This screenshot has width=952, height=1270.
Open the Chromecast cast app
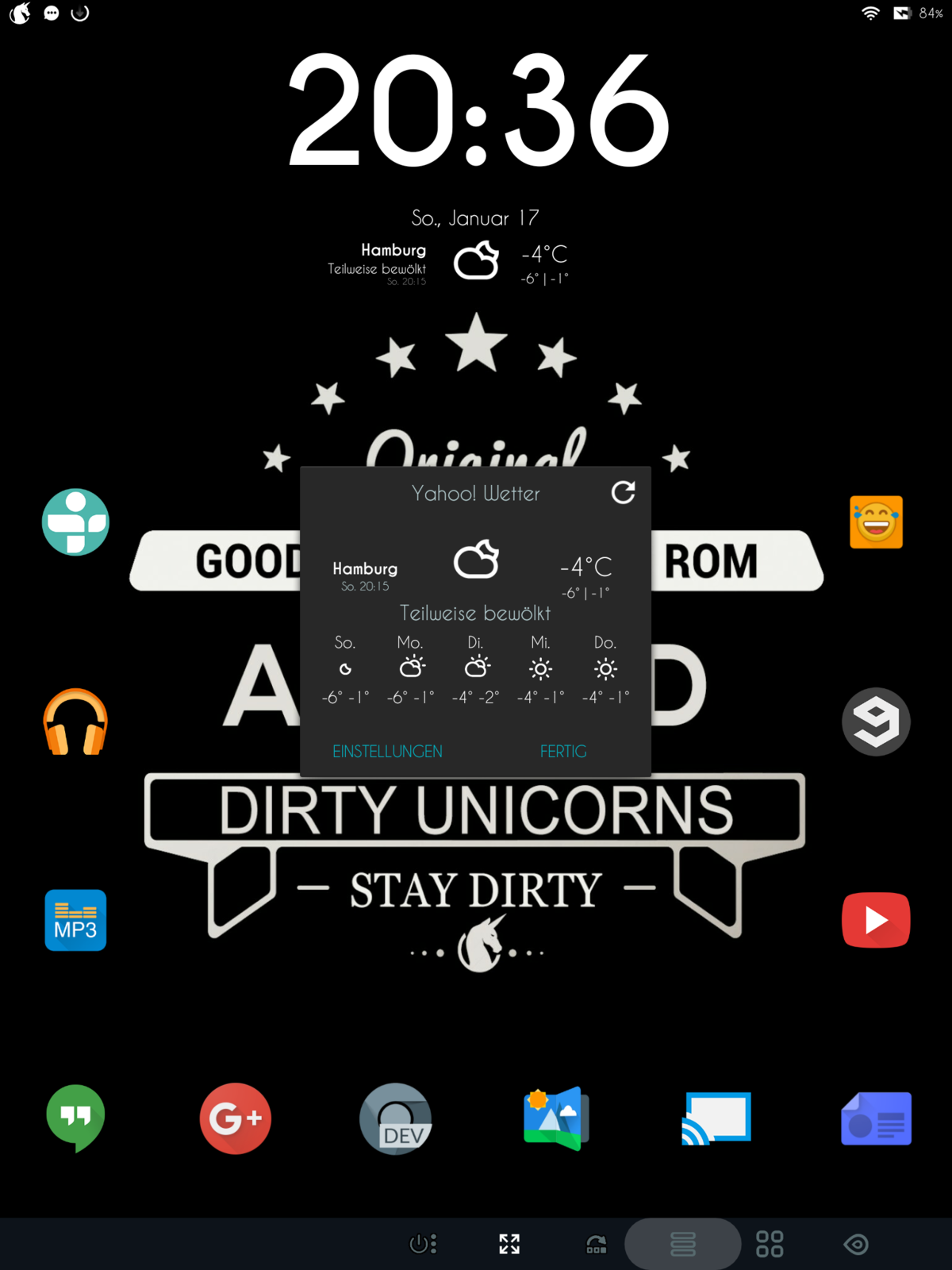716,1118
